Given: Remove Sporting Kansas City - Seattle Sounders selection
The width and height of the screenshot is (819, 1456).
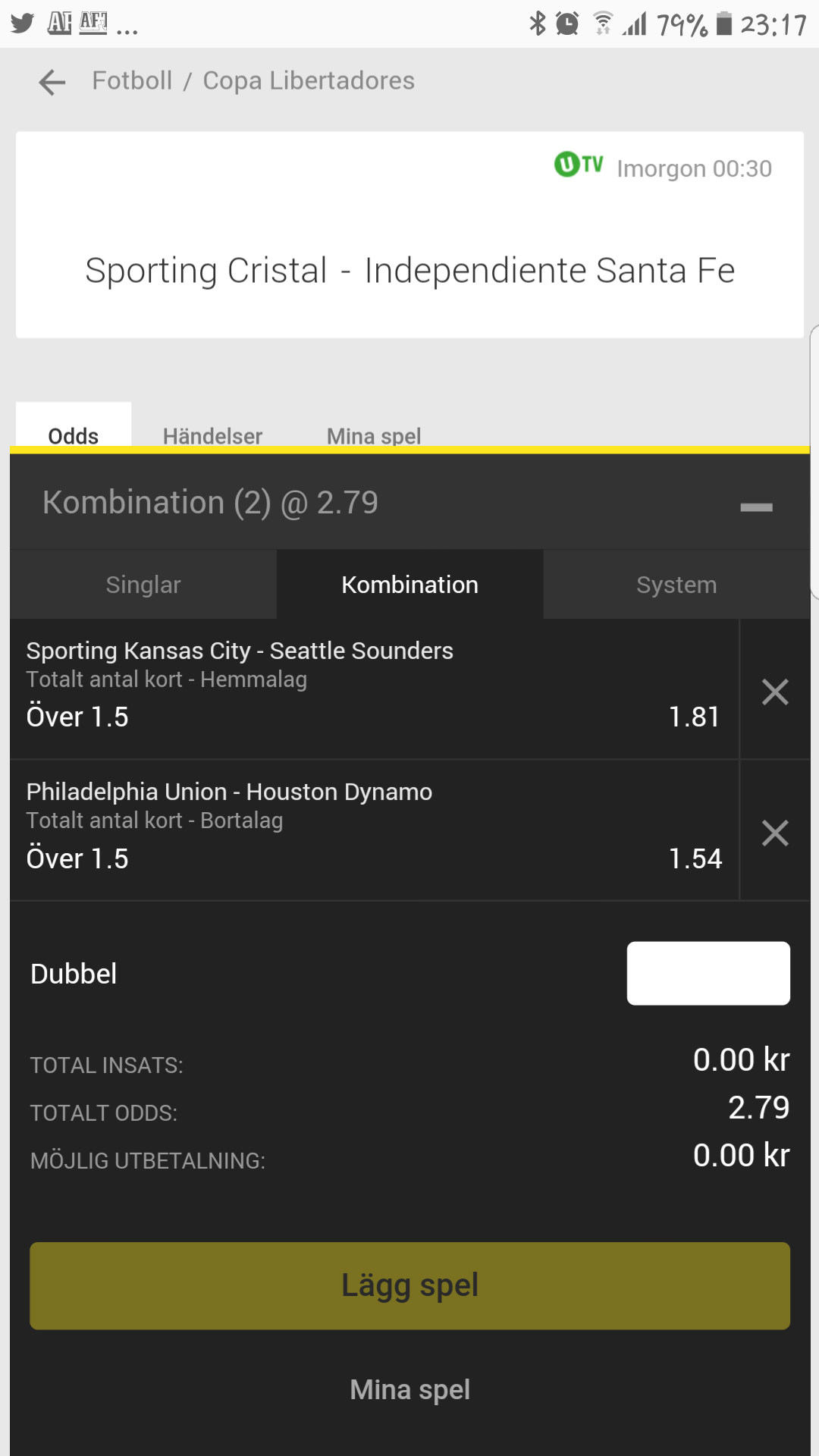Looking at the screenshot, I should pyautogui.click(x=775, y=692).
